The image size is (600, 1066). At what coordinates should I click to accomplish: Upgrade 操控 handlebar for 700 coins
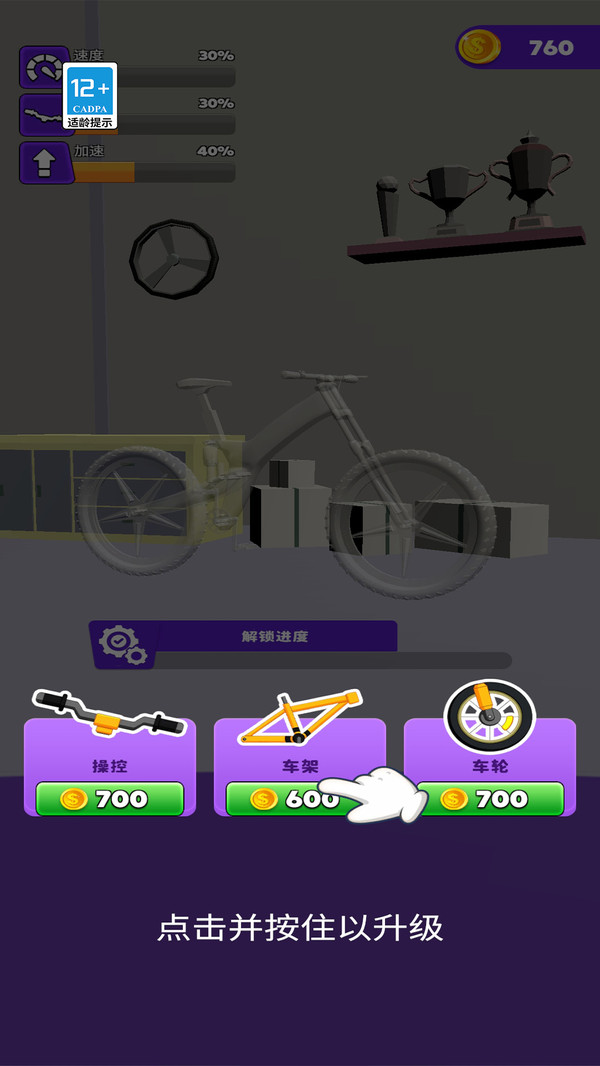click(x=110, y=798)
